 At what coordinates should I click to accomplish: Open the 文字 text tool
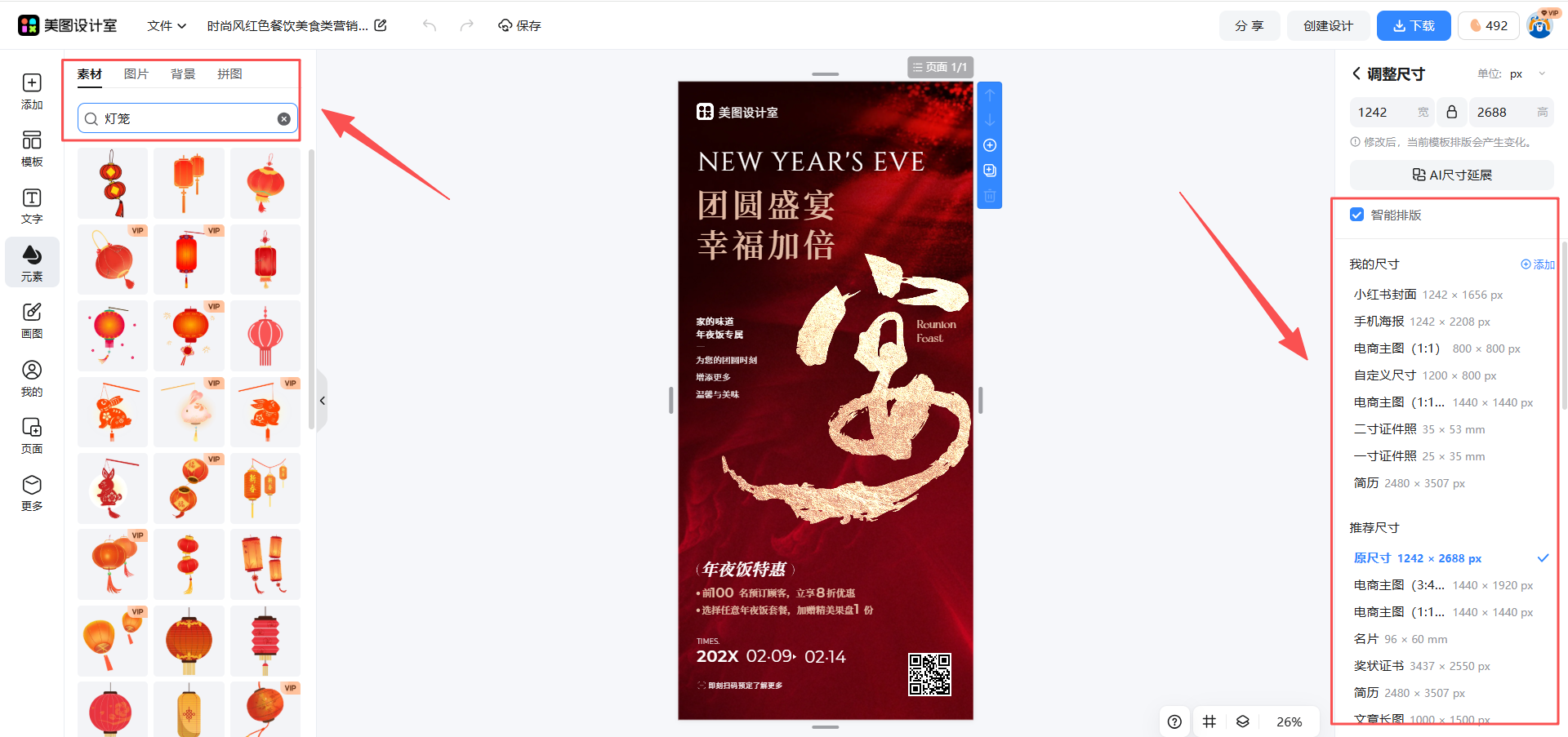pos(32,206)
